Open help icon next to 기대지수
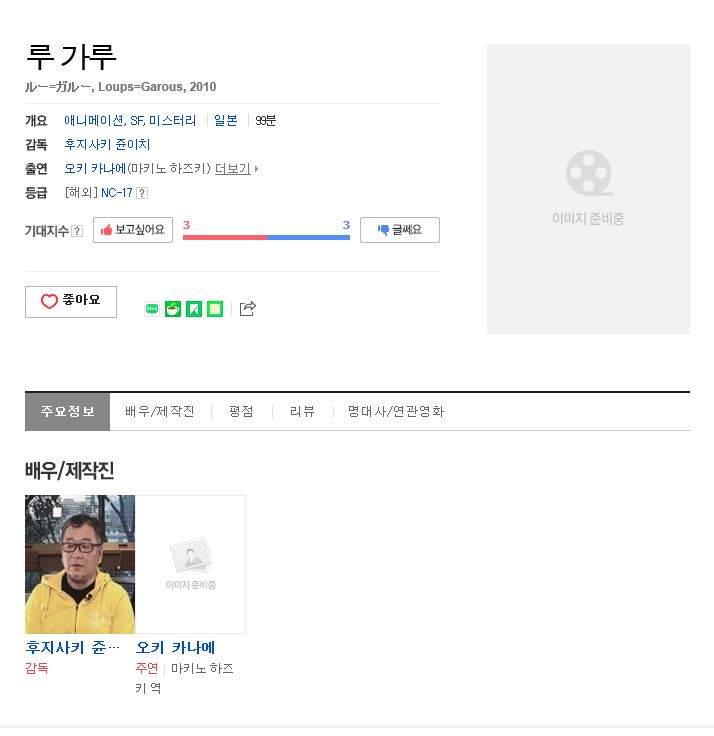714x736 pixels. pyautogui.click(x=78, y=232)
